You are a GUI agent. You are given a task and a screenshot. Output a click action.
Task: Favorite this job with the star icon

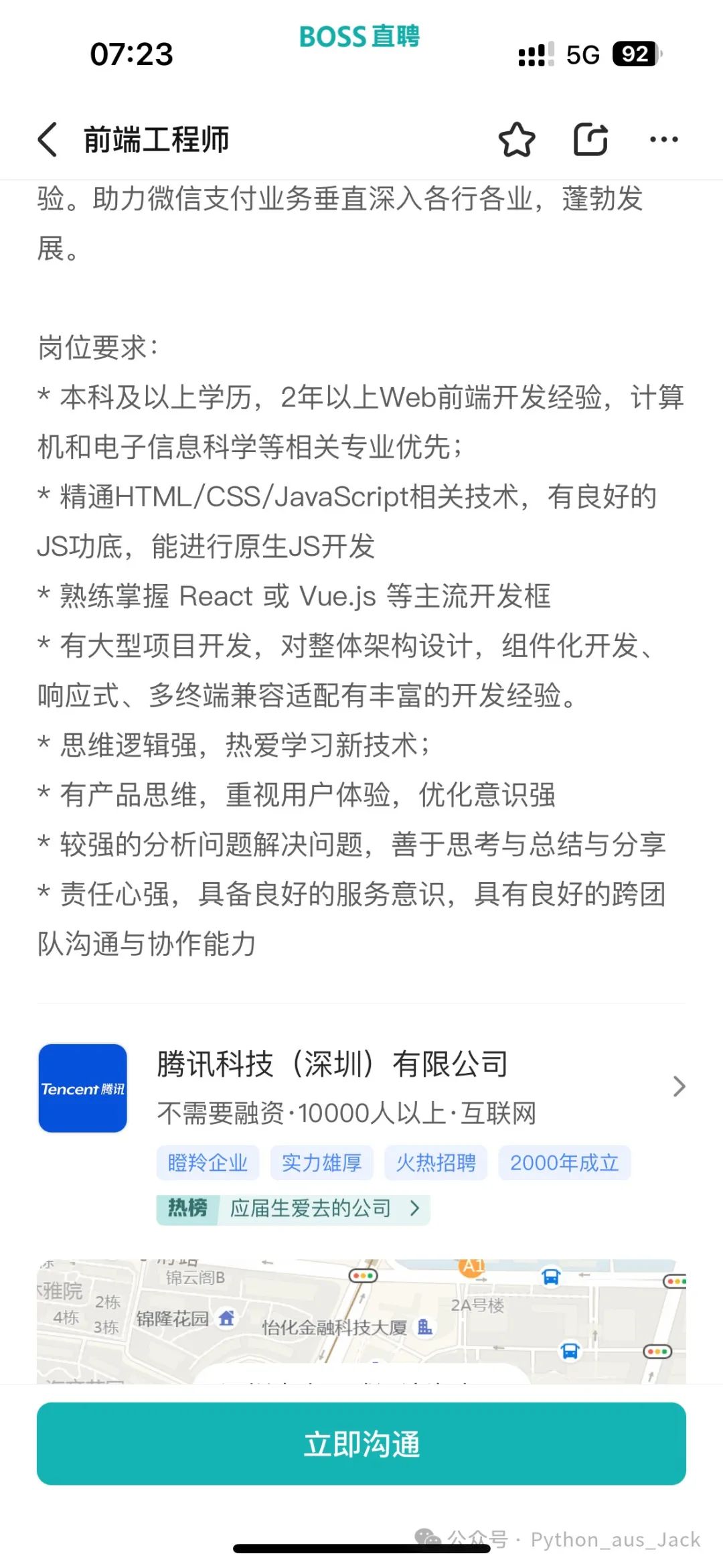pos(517,139)
